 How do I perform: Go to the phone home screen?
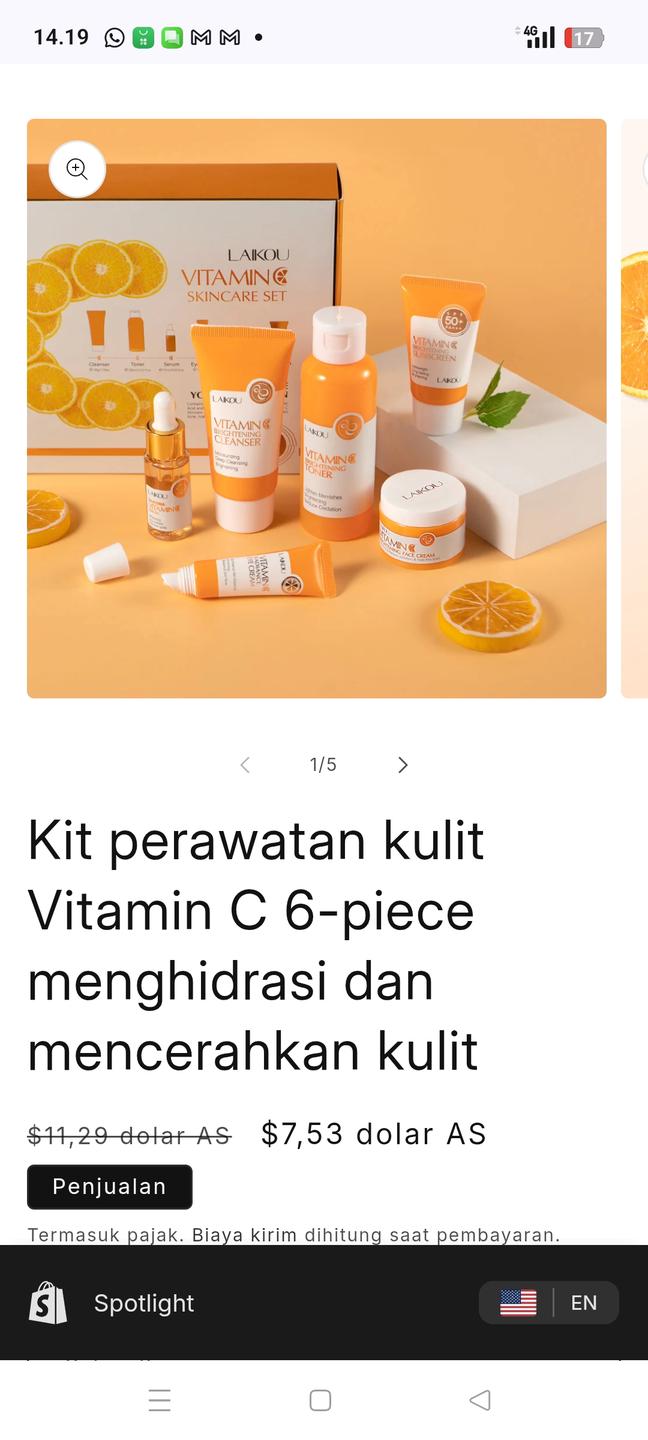(x=320, y=1400)
